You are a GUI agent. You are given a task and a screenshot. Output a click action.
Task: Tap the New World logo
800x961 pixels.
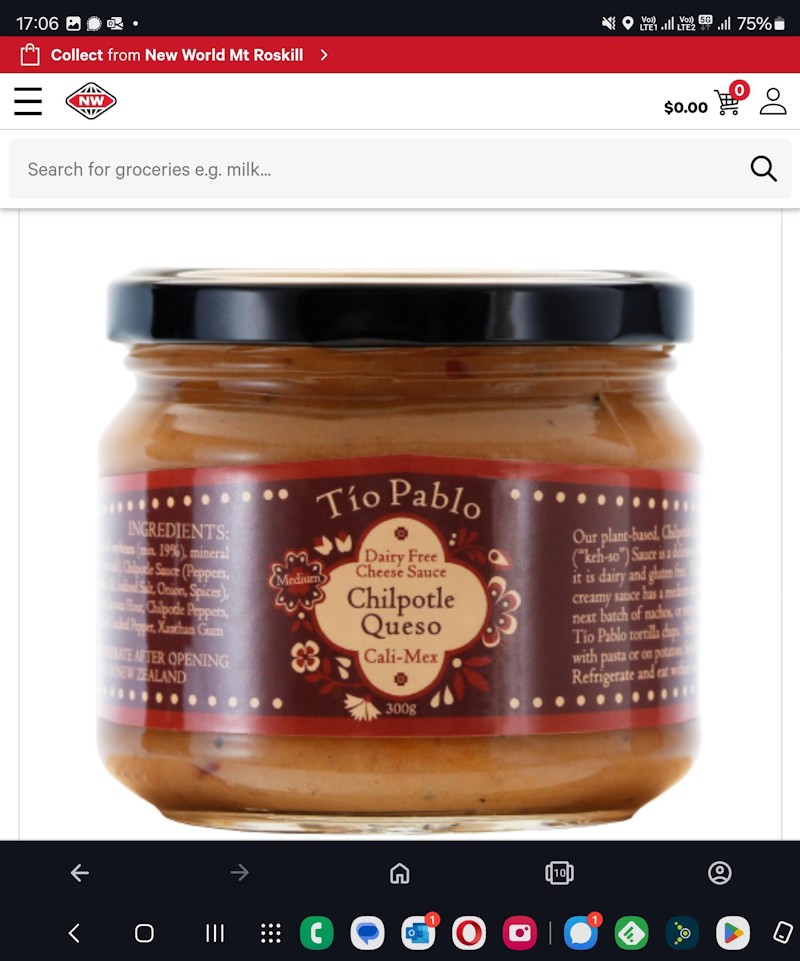point(91,101)
